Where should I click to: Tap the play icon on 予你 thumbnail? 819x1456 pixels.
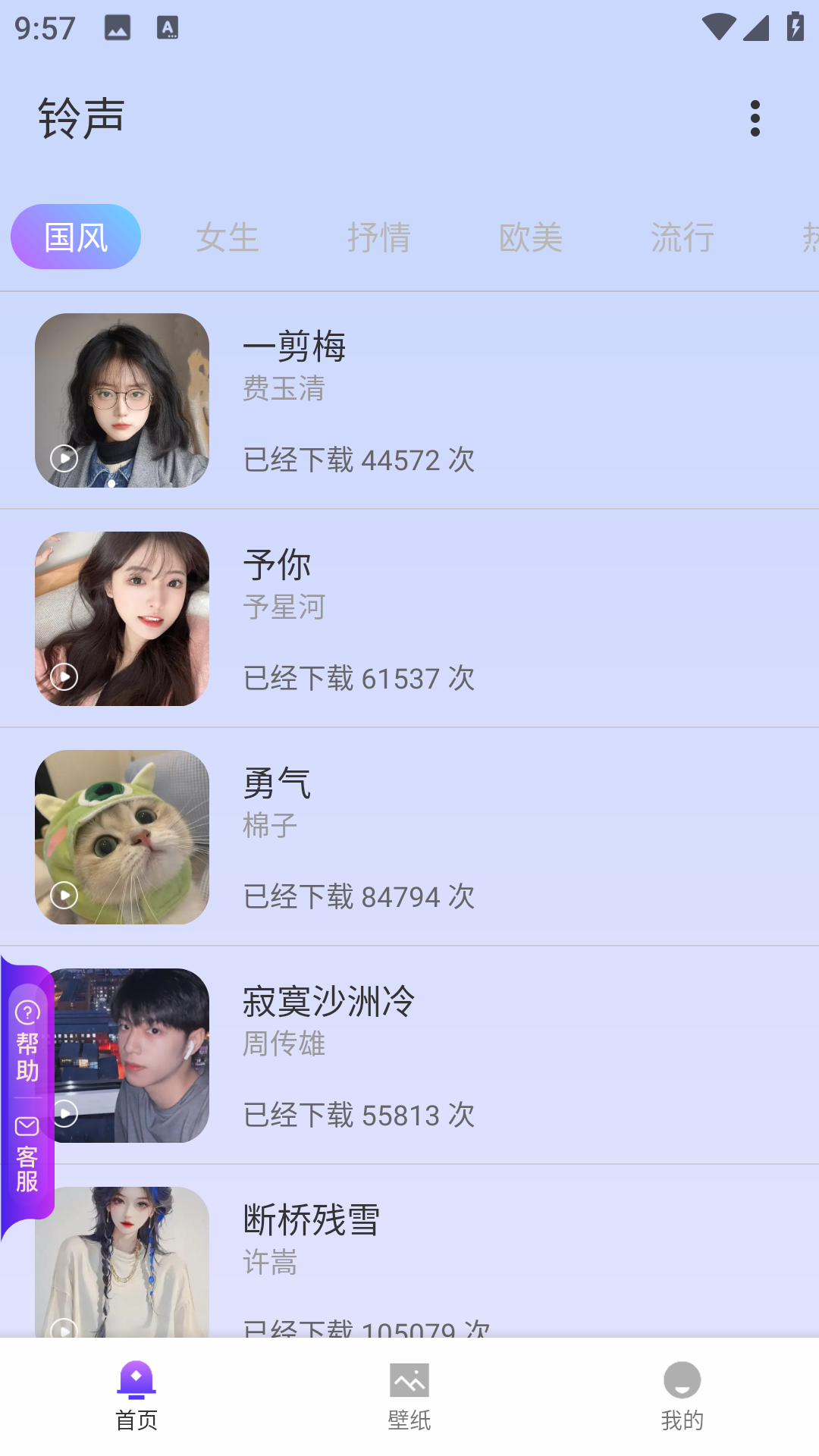pyautogui.click(x=65, y=676)
